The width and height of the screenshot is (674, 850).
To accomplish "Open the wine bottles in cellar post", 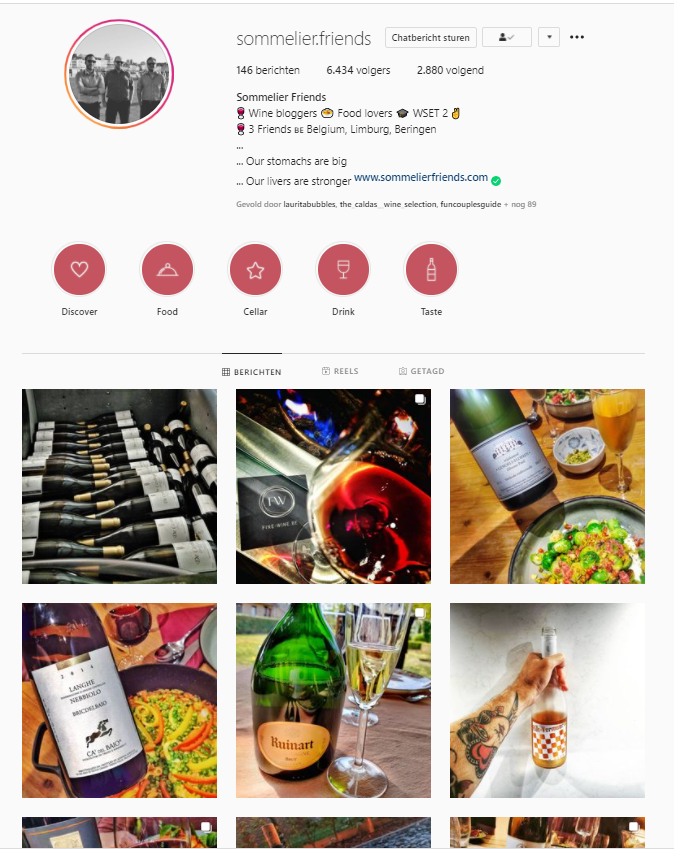I will pyautogui.click(x=120, y=486).
